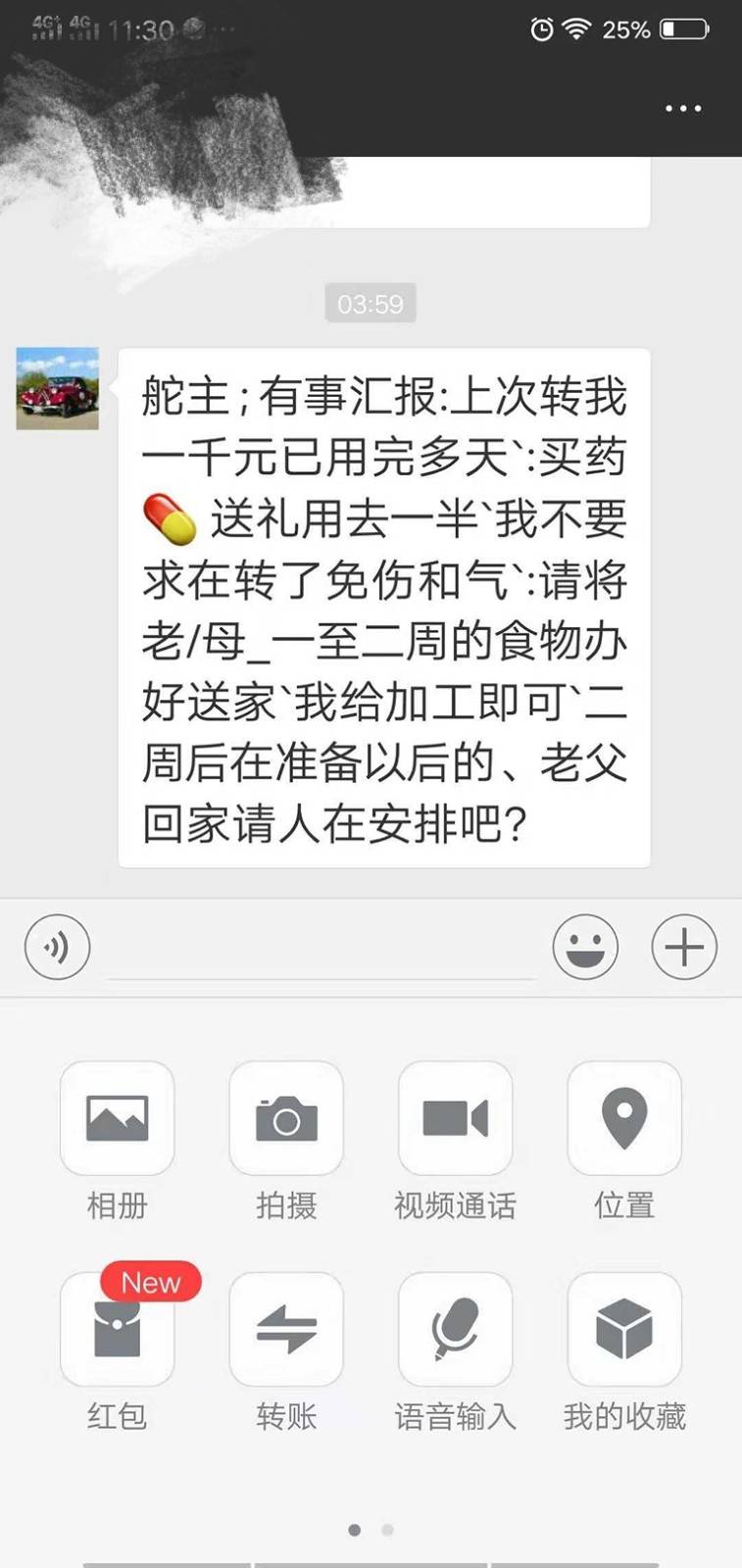Image resolution: width=742 pixels, height=1568 pixels.
Task: Open 转账 money transfer
Action: 286,1330
